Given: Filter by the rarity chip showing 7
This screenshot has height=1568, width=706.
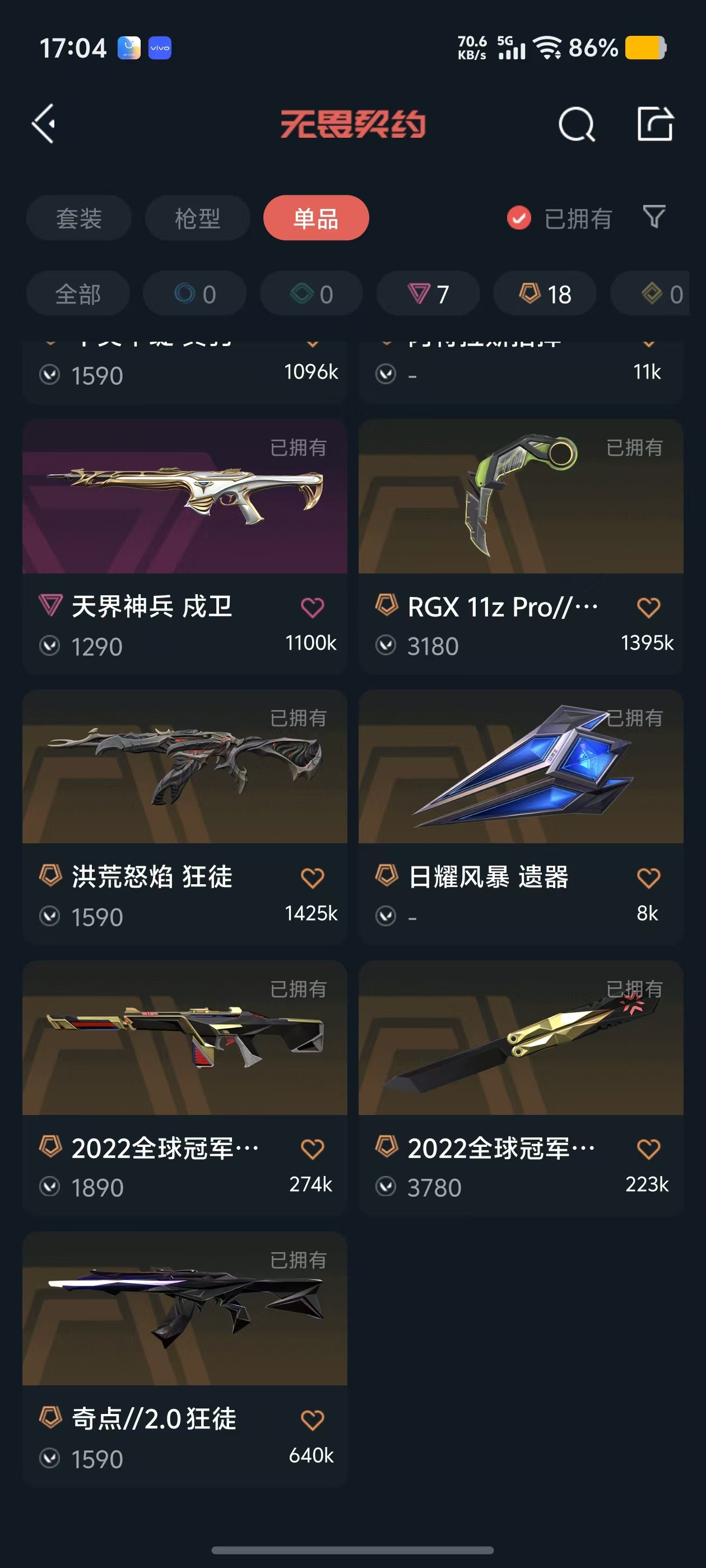Looking at the screenshot, I should 428,294.
